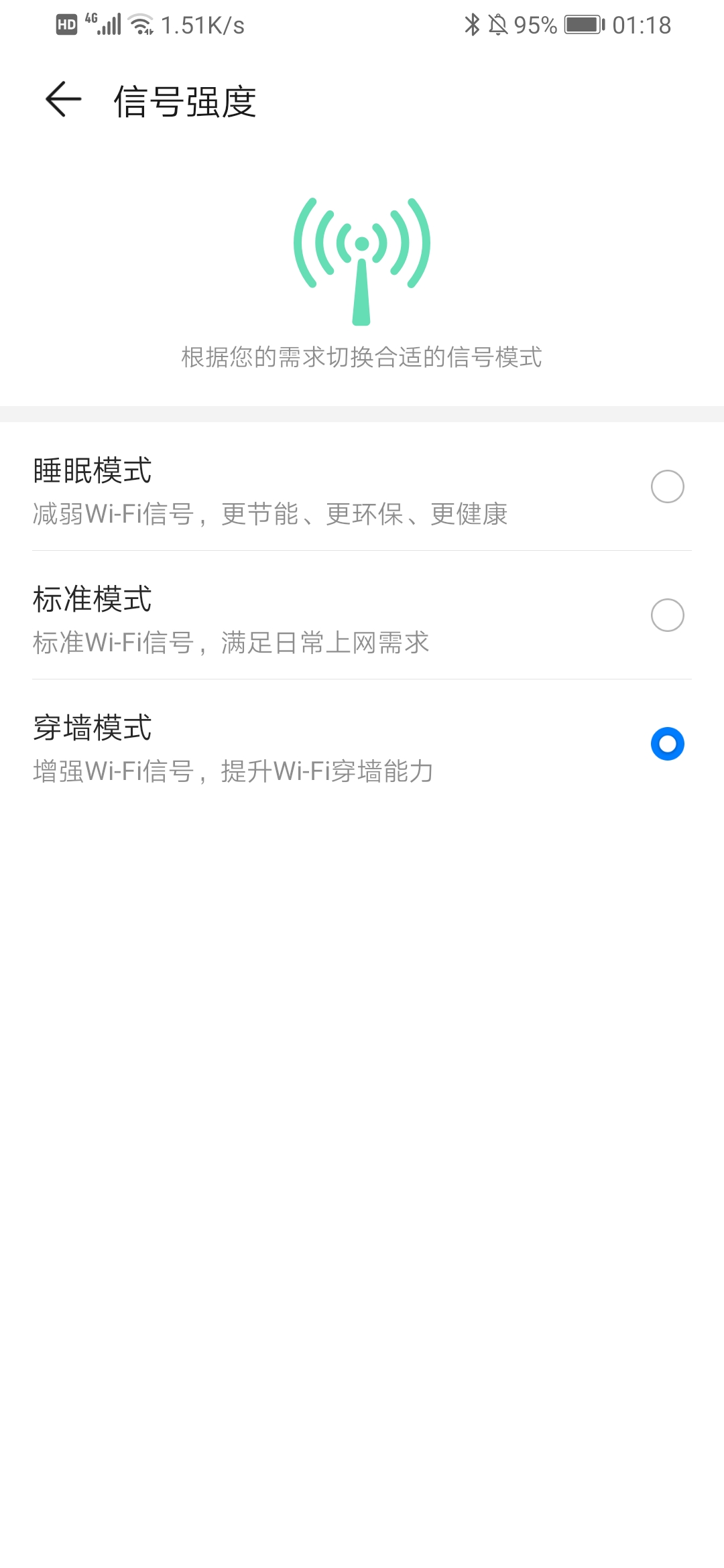Click the Wi-Fi signal icon in status bar
This screenshot has width=724, height=1568.
[x=139, y=25]
